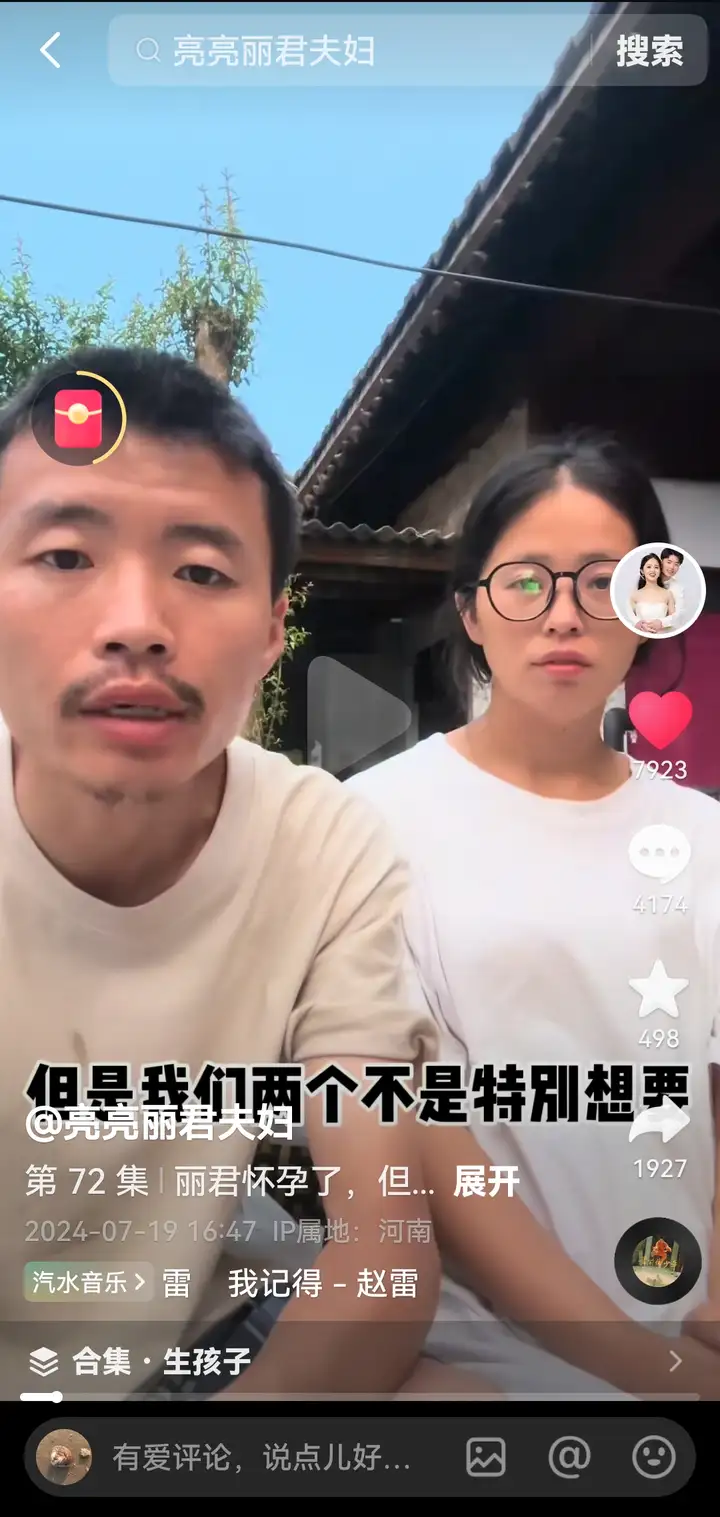Screen dimensions: 720x1517
Task: Open the creator's profile avatar
Action: pyautogui.click(x=657, y=591)
